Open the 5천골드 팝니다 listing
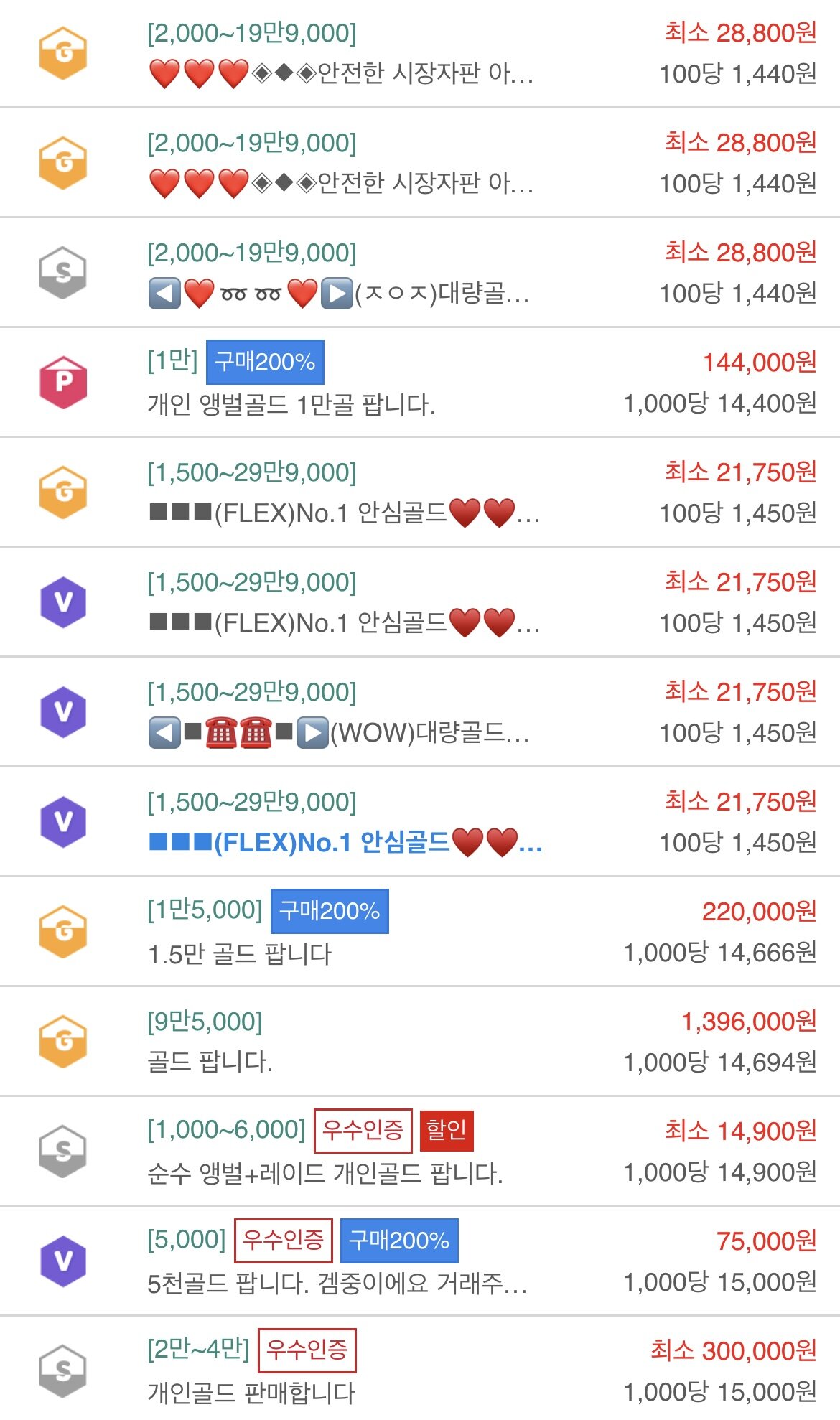The image size is (840, 1420). (337, 1283)
